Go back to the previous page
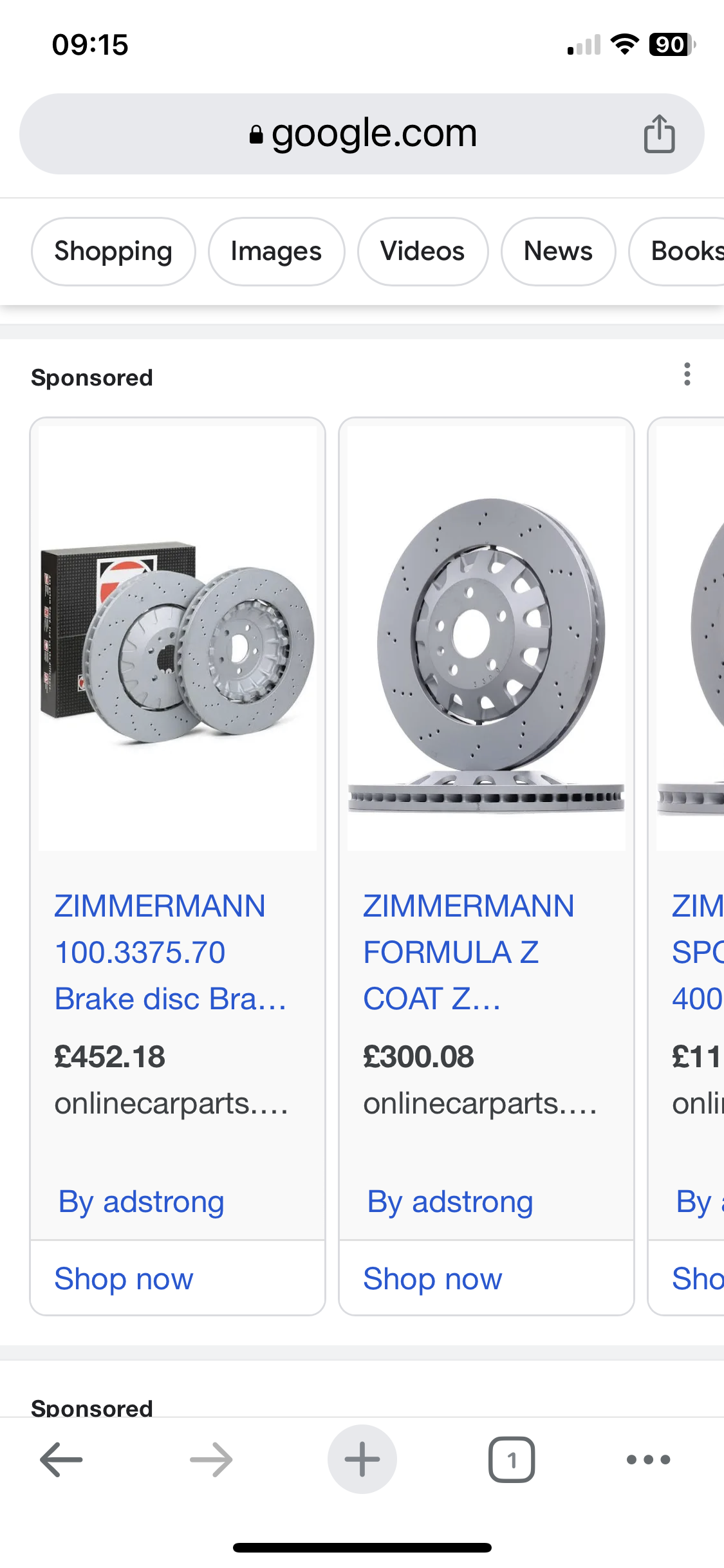The image size is (724, 1568). click(x=62, y=1459)
